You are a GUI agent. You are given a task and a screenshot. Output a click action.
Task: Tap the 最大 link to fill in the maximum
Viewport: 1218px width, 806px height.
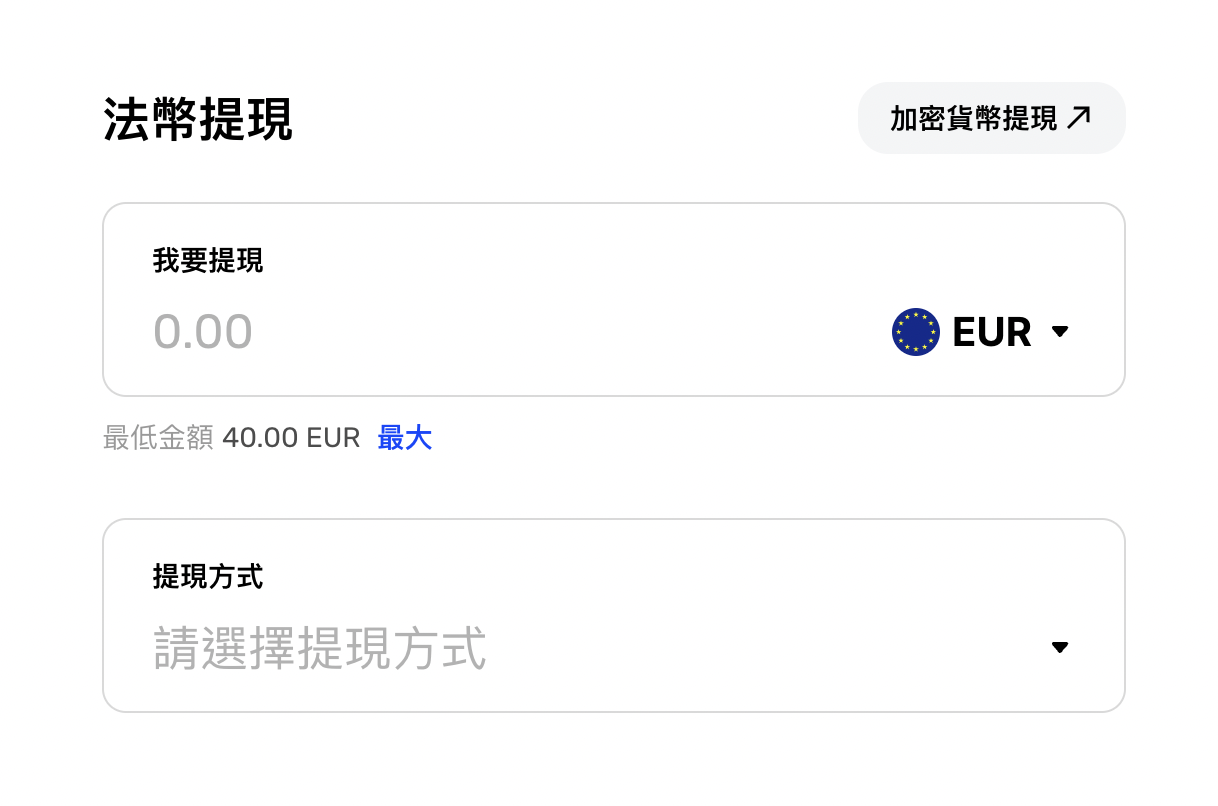click(x=405, y=438)
